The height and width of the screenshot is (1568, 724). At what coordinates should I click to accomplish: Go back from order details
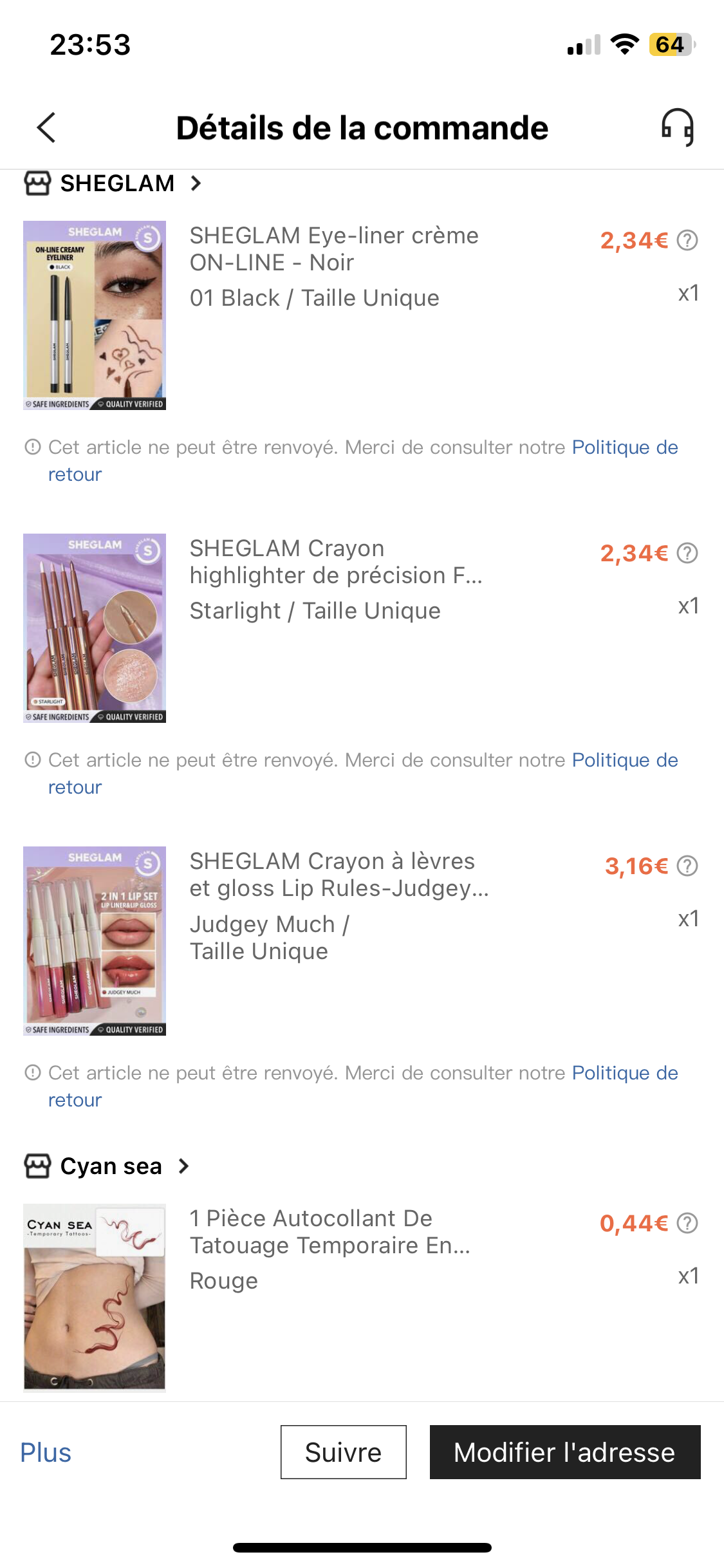pos(46,127)
